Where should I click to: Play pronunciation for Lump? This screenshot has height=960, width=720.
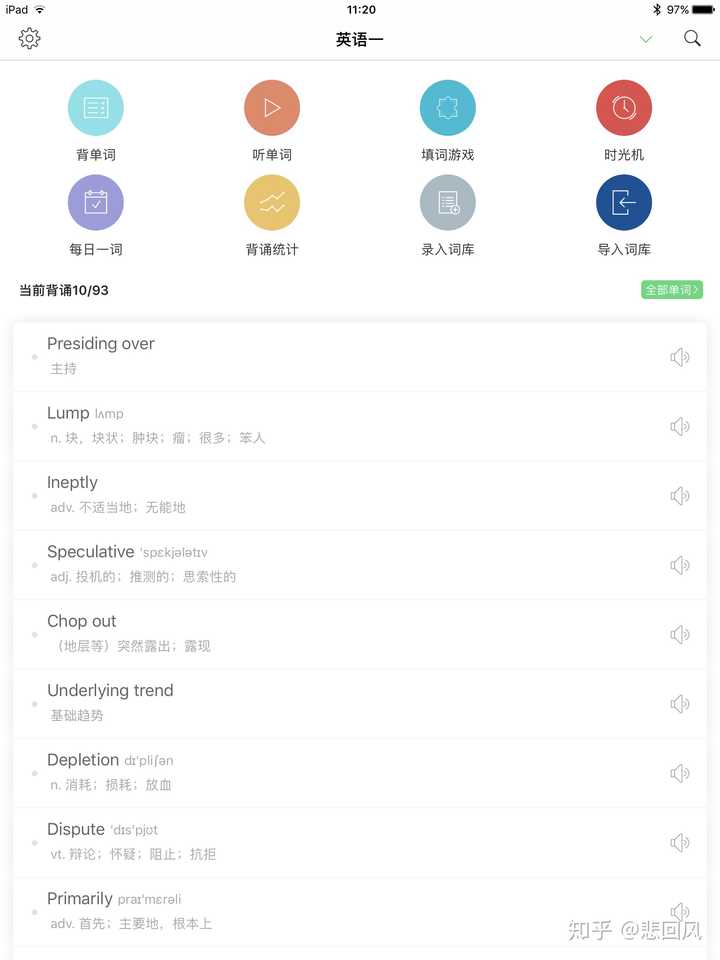click(680, 426)
